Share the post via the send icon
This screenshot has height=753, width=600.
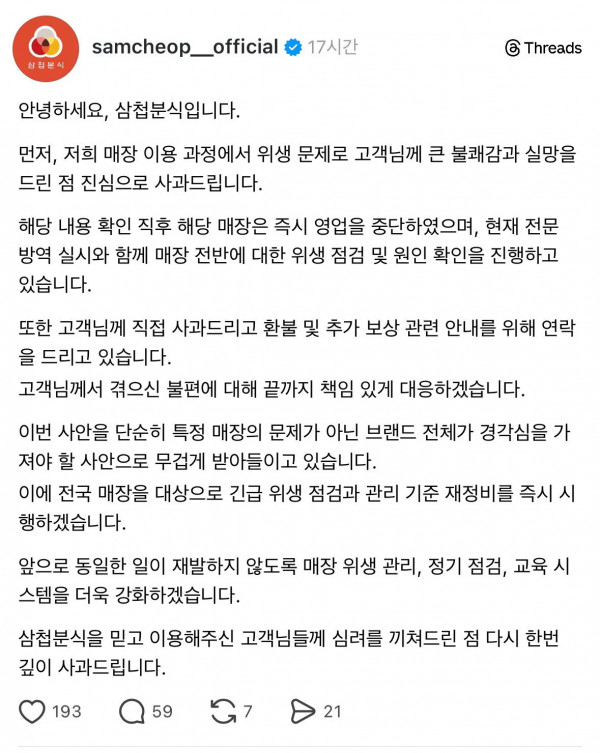[x=303, y=712]
